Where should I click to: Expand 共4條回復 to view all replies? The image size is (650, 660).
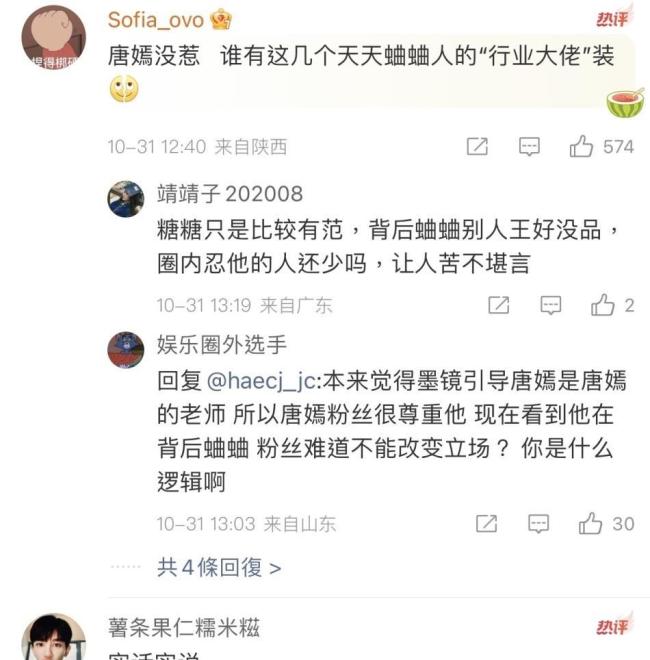click(x=219, y=568)
